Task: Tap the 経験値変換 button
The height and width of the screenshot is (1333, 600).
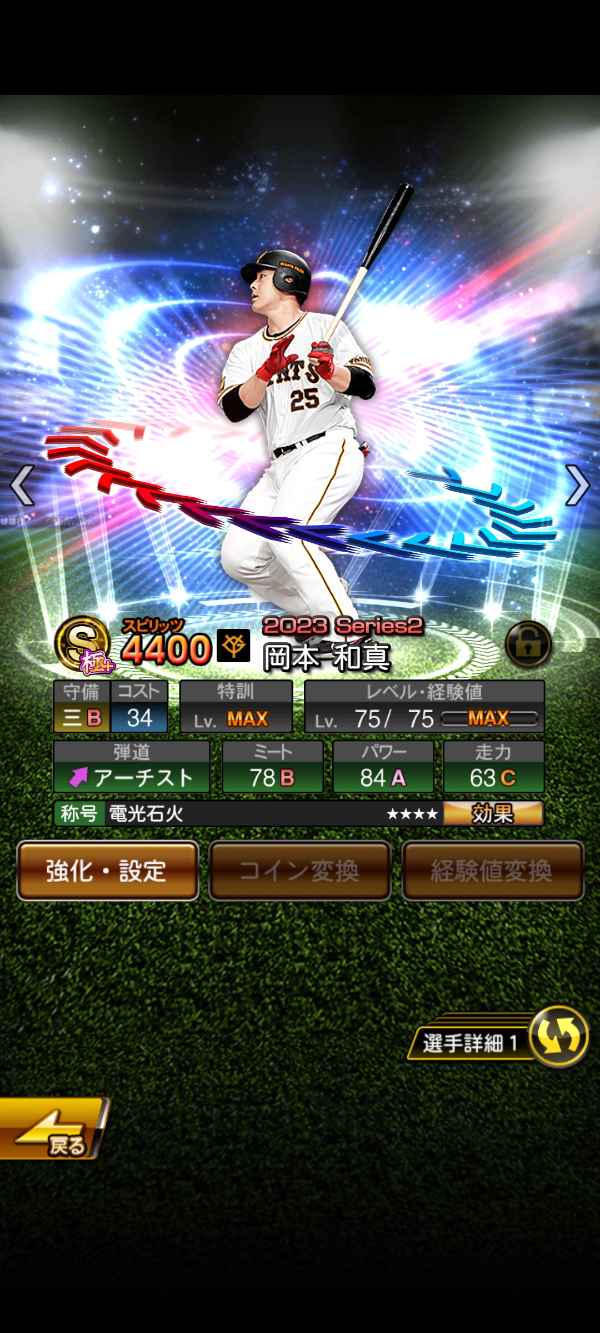Action: 492,870
